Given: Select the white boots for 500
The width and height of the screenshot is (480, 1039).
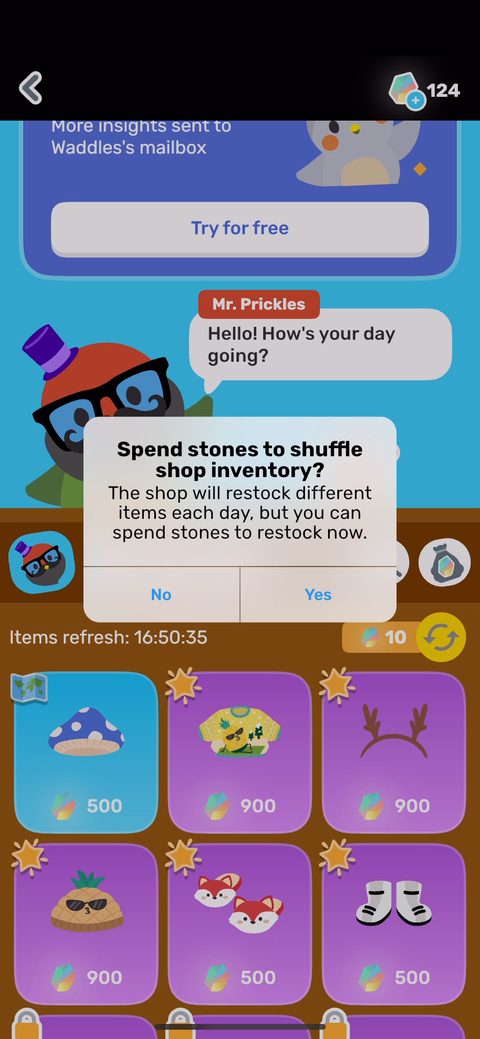Looking at the screenshot, I should 393,924.
